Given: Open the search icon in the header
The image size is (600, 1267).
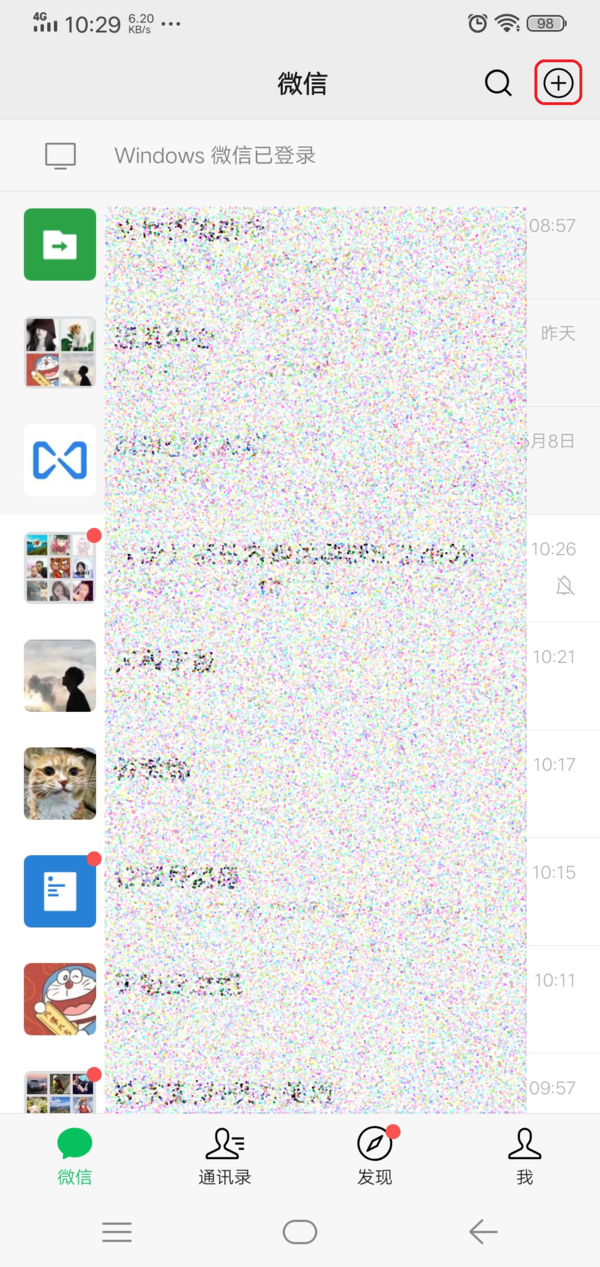Looking at the screenshot, I should [498, 83].
